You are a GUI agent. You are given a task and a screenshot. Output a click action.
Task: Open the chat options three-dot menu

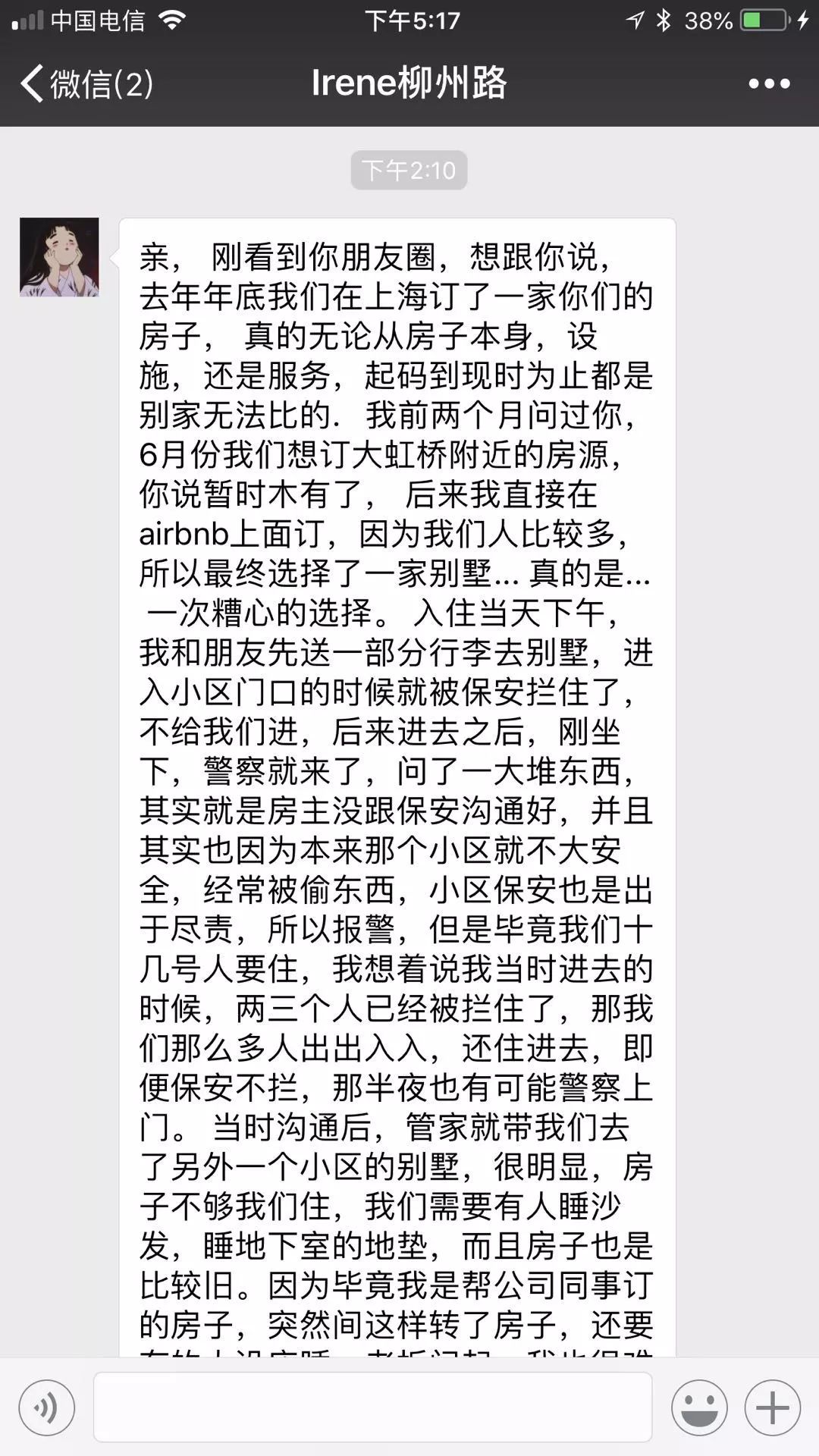pos(769,83)
